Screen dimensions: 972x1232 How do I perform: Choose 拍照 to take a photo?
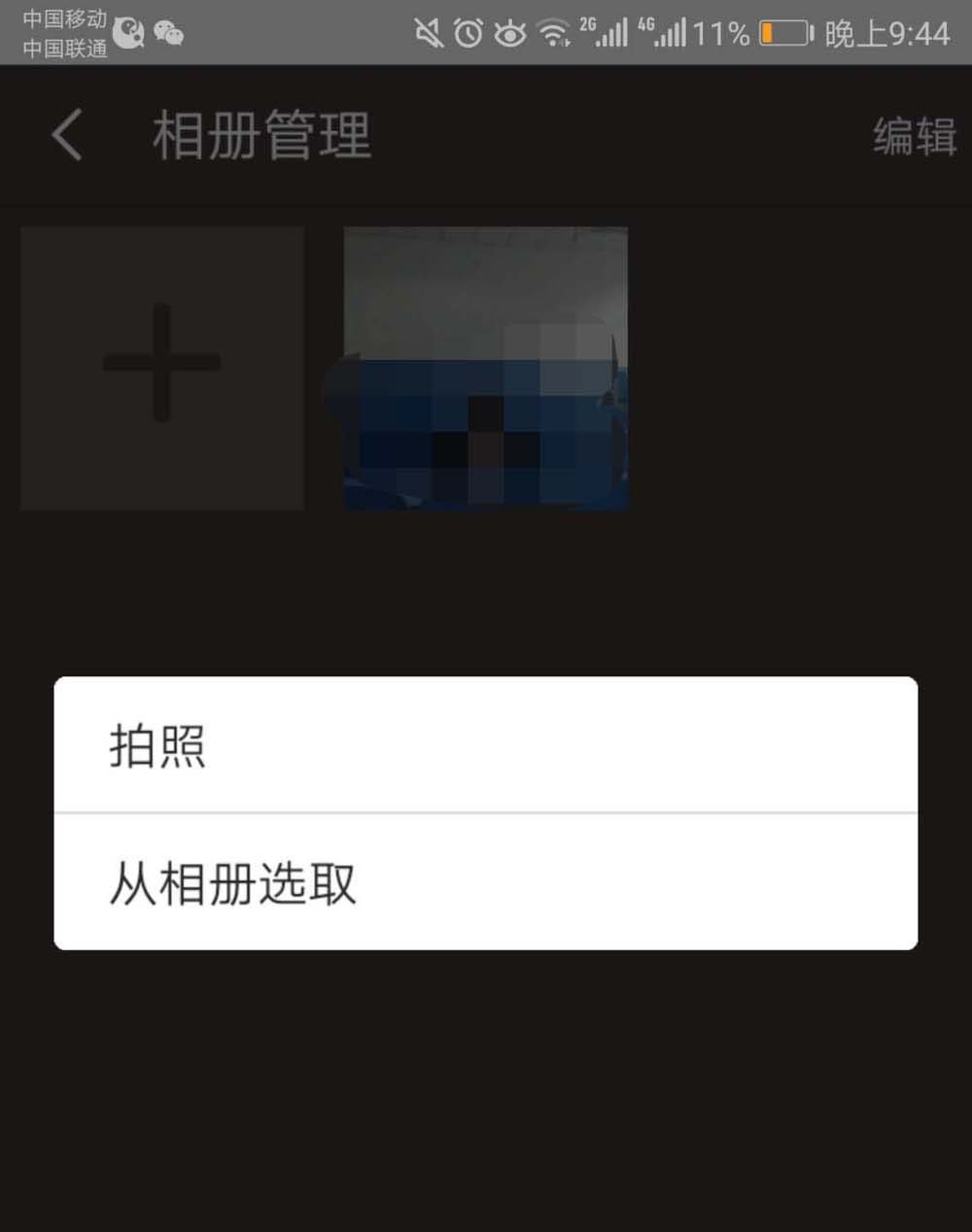tap(484, 746)
